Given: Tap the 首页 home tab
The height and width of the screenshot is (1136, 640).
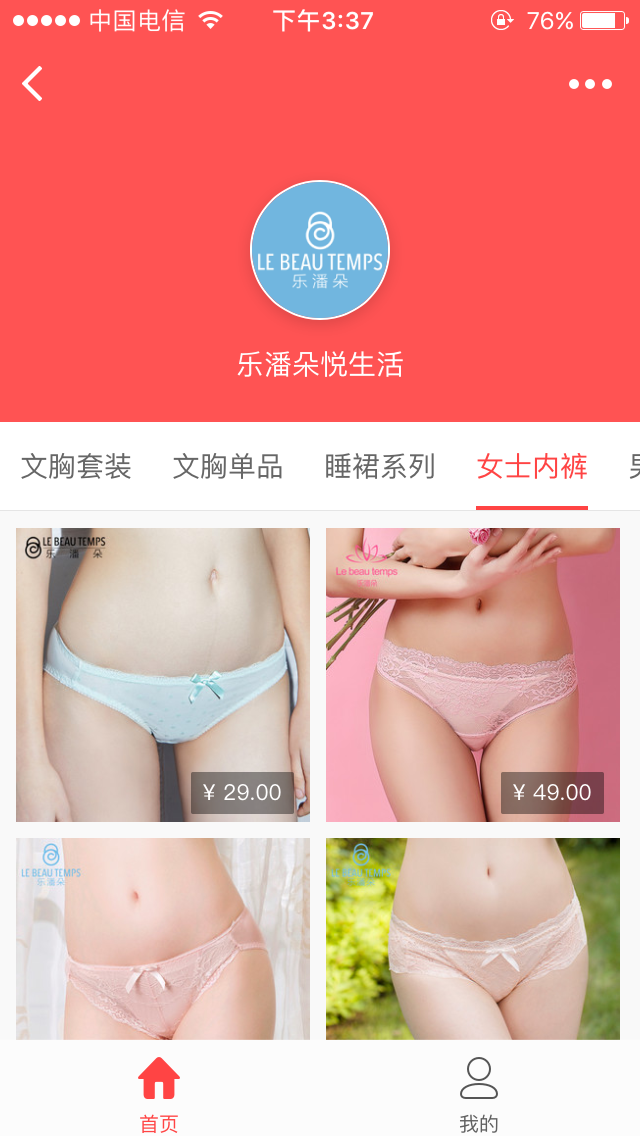Looking at the screenshot, I should (x=159, y=1093).
